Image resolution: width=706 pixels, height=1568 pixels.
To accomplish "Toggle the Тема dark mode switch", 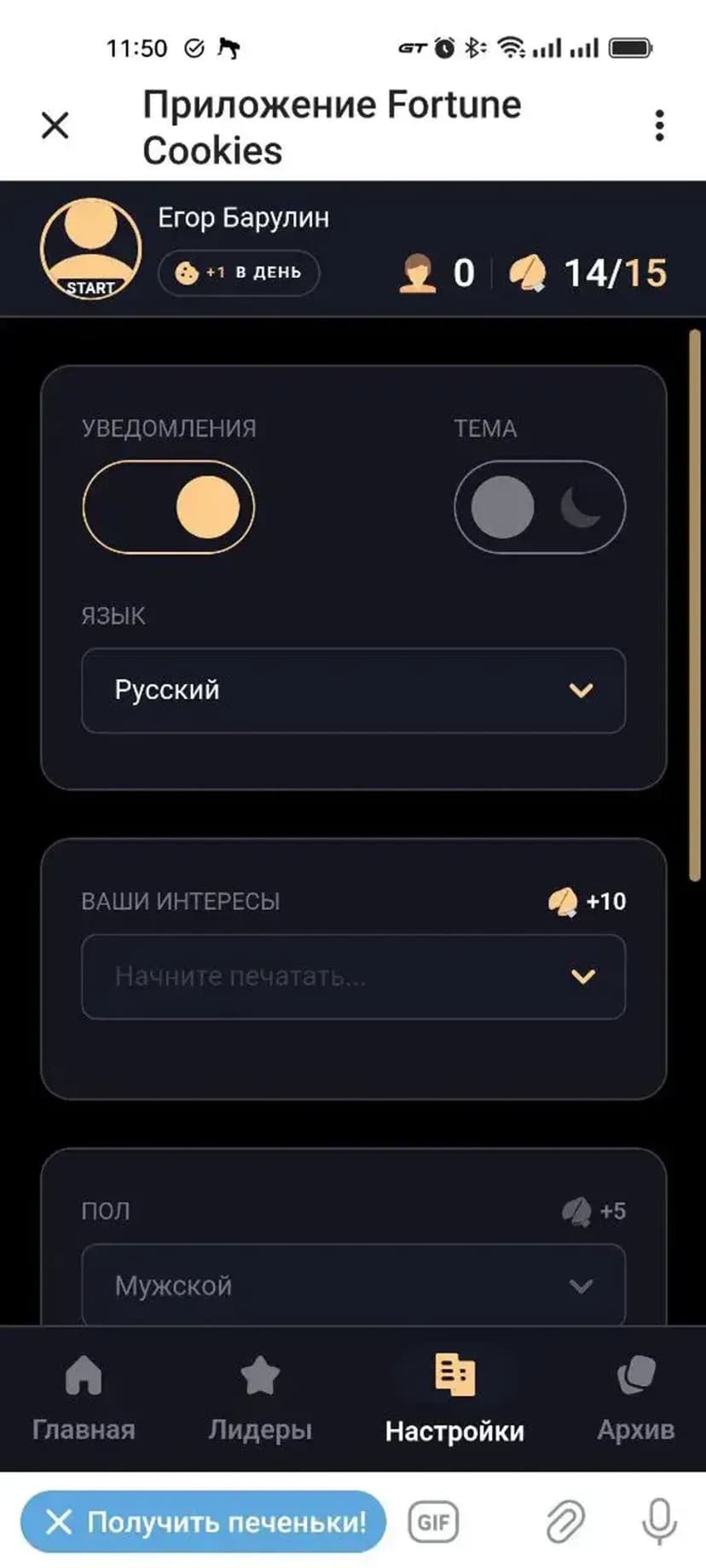I will coord(540,507).
